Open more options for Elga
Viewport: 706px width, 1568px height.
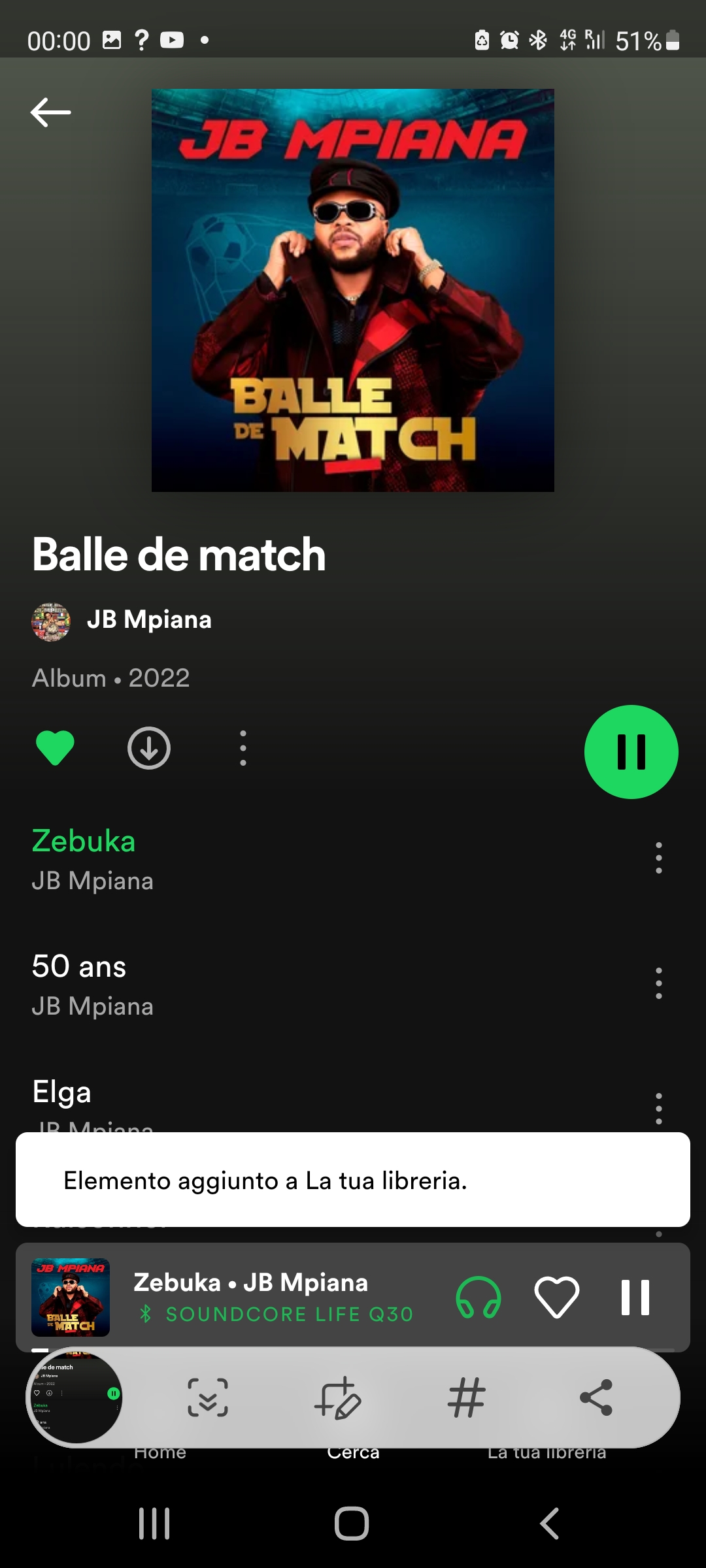click(x=658, y=1108)
